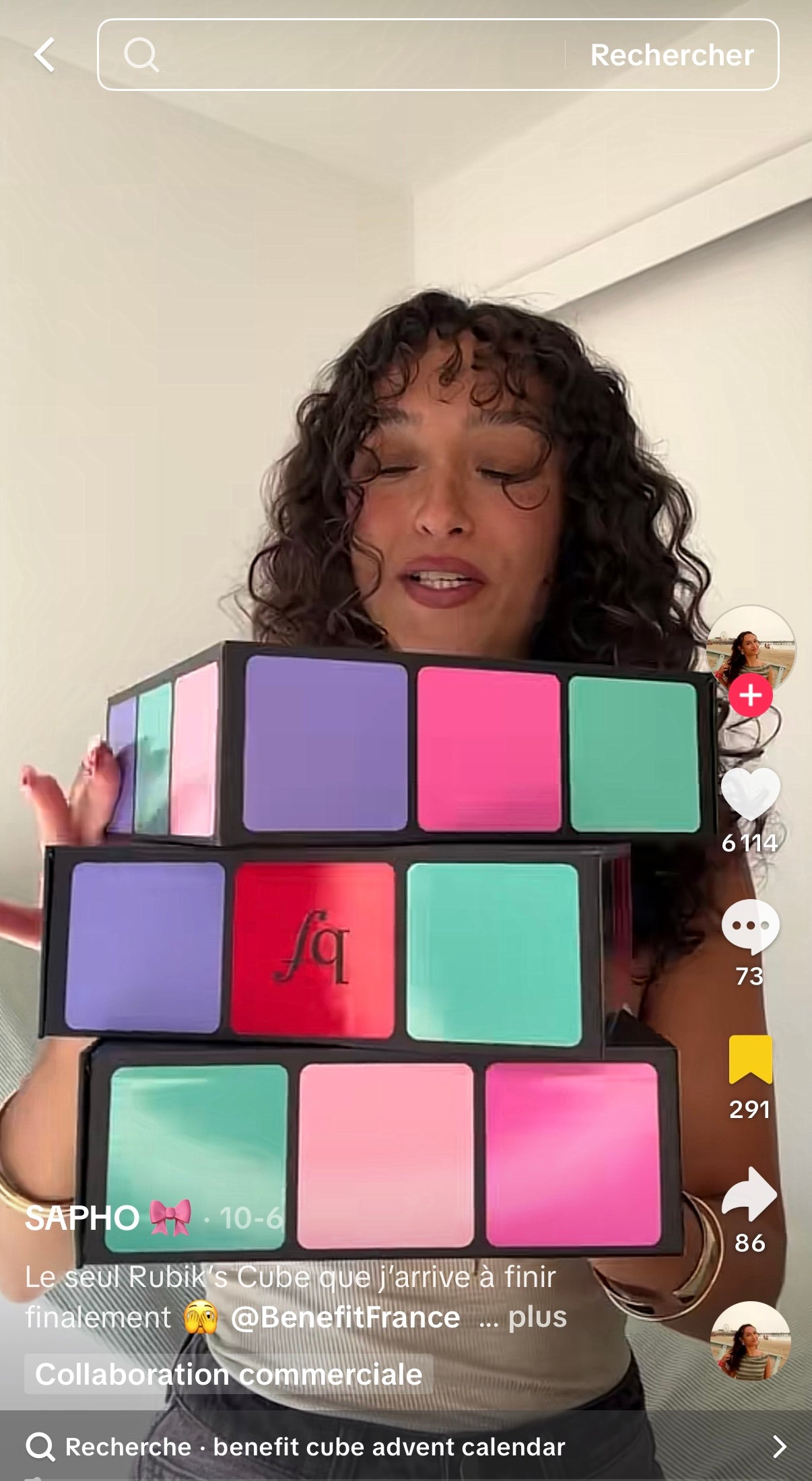812x1481 pixels.
Task: Open the @BenefitFrance mention
Action: click(x=345, y=1317)
